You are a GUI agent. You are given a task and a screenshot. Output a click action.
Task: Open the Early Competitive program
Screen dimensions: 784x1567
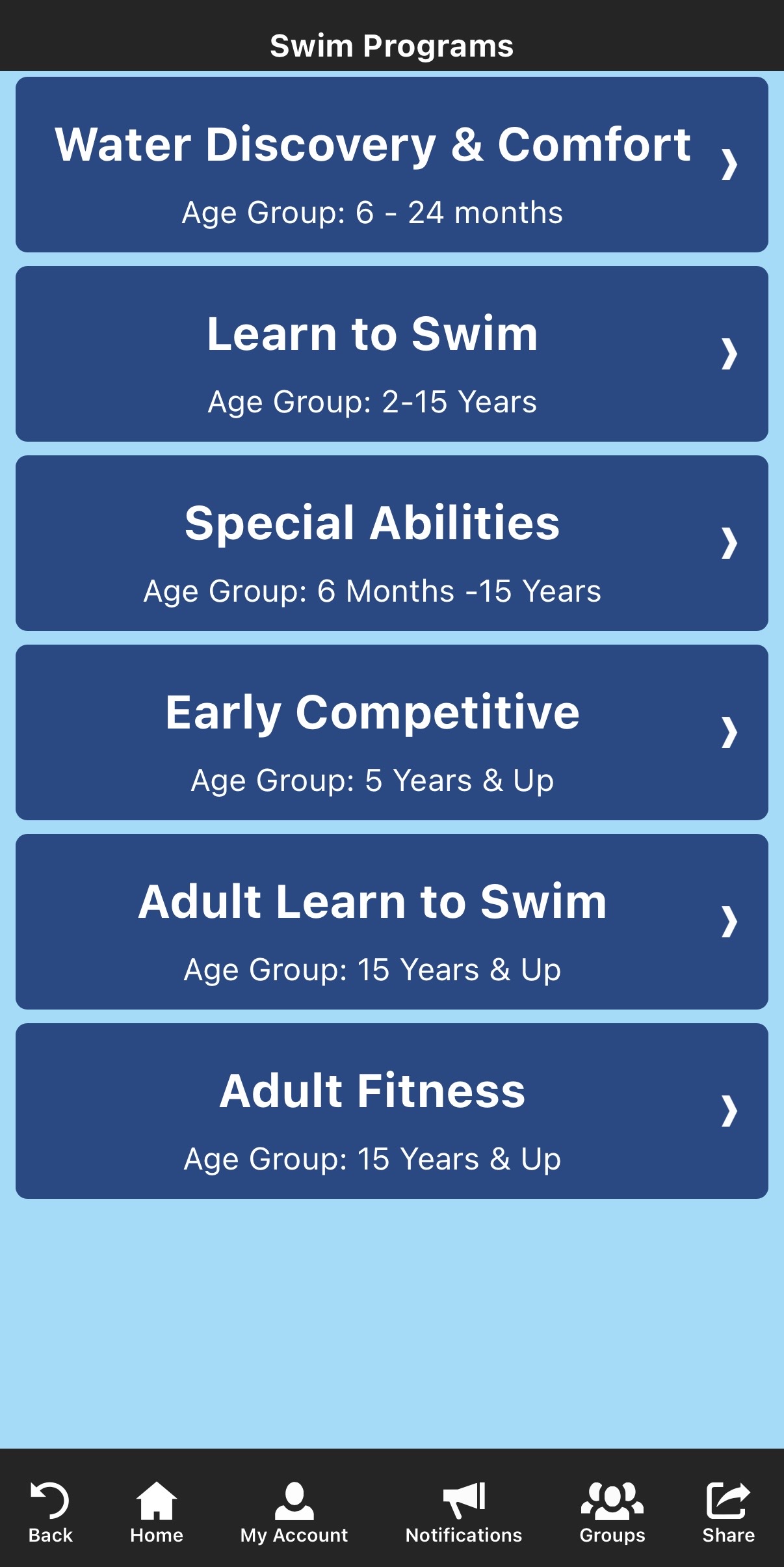tap(391, 732)
